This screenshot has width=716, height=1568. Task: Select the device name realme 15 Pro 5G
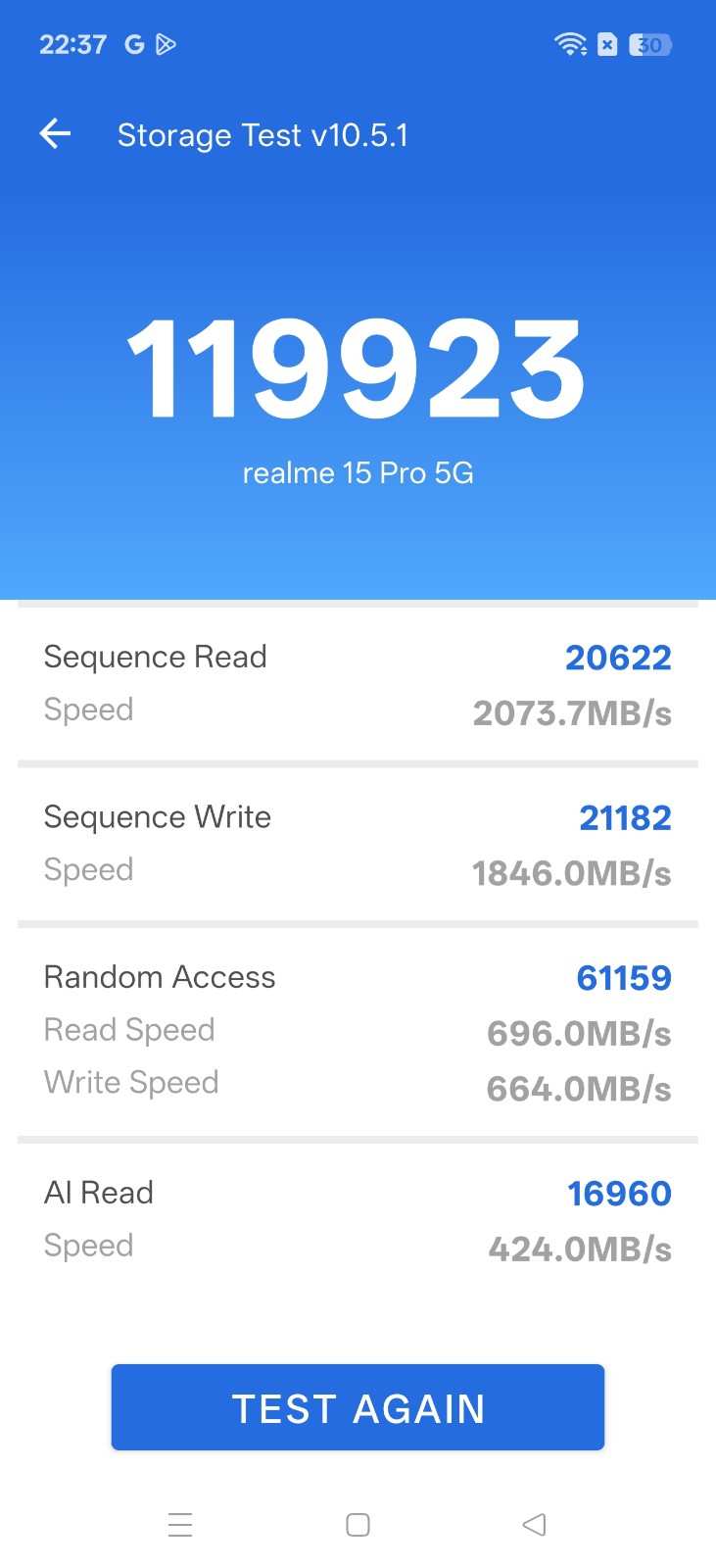[358, 472]
